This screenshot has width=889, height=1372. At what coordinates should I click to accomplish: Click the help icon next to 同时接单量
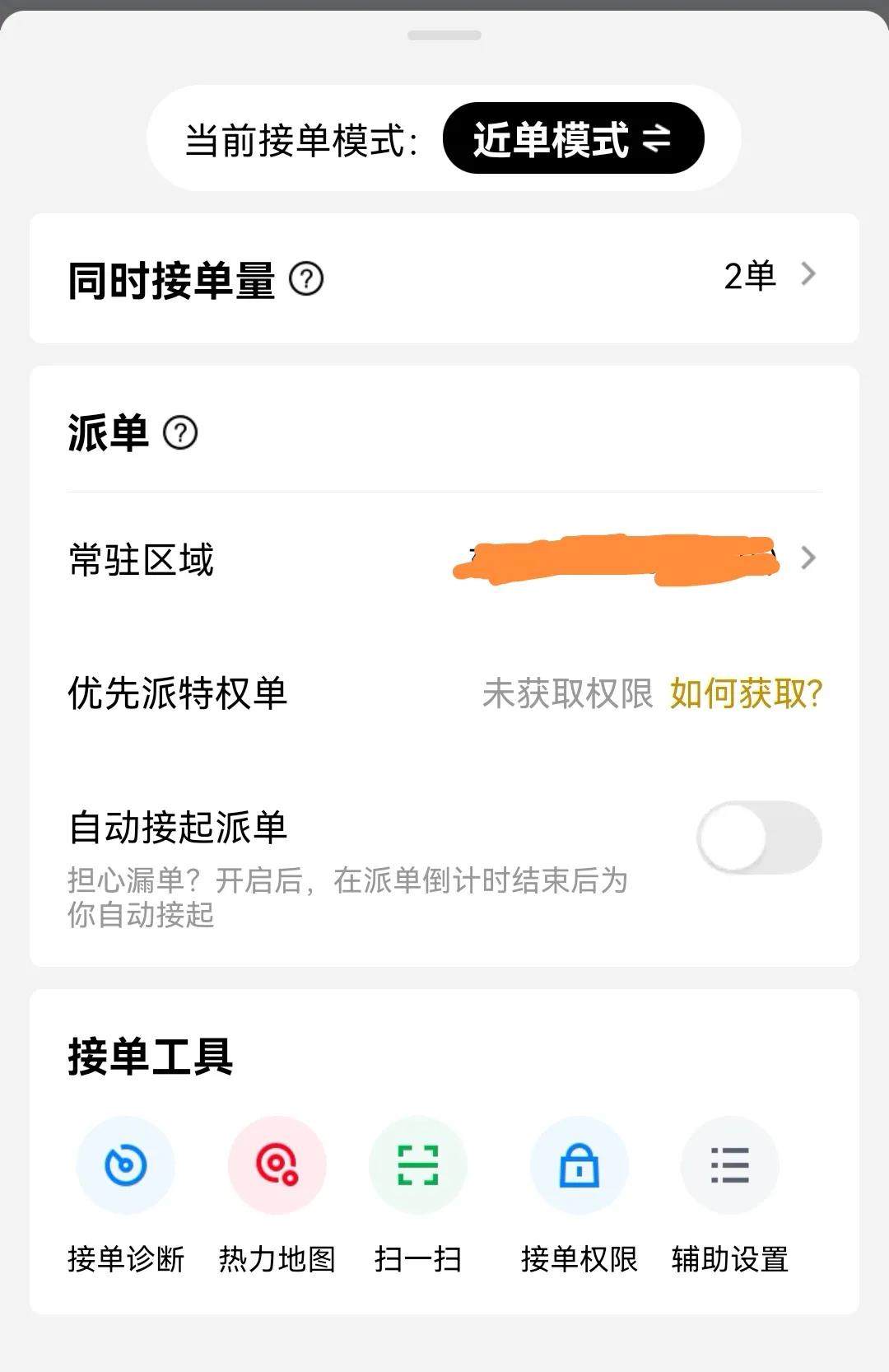point(307,279)
